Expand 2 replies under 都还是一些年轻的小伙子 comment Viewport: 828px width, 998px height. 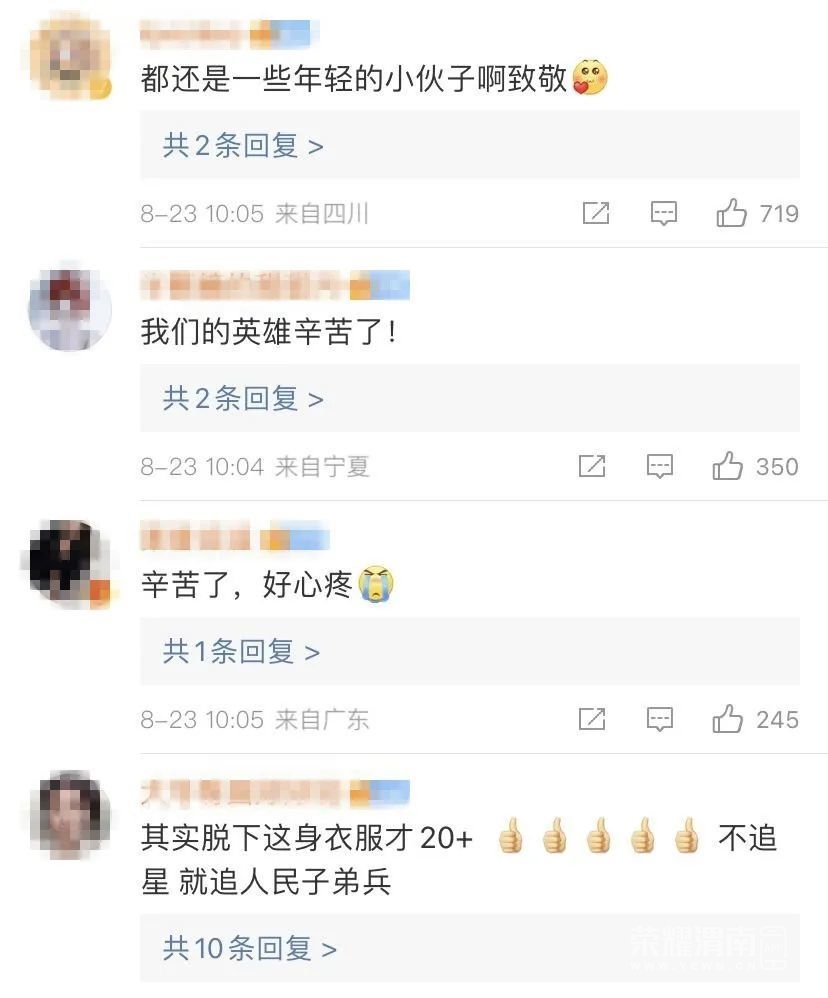[243, 146]
